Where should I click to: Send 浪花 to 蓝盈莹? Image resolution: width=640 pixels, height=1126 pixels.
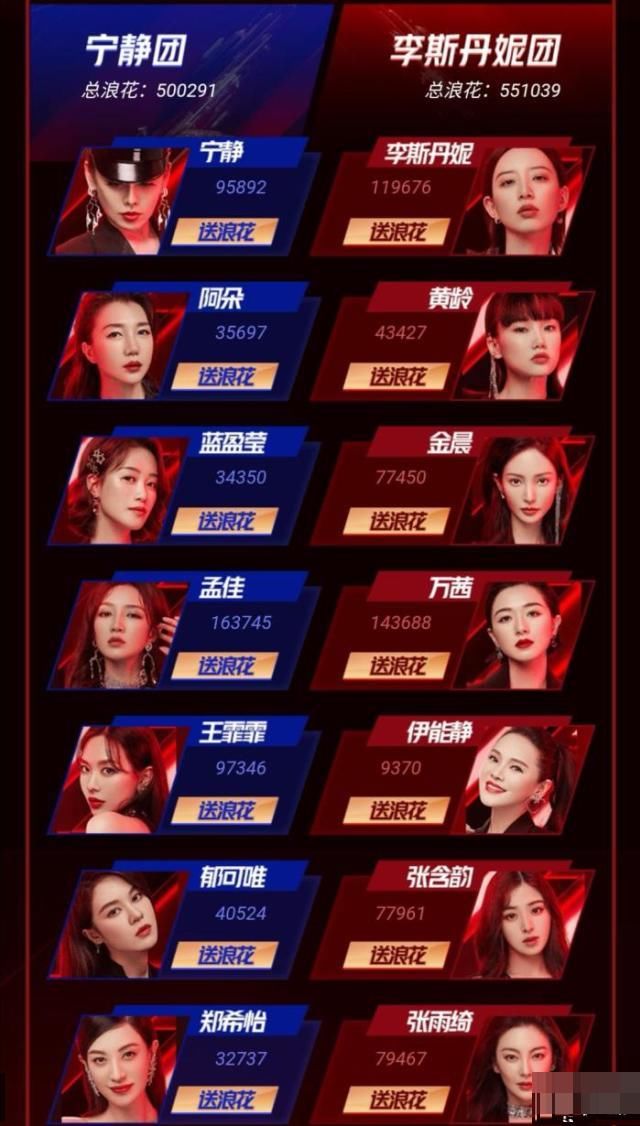[225, 521]
